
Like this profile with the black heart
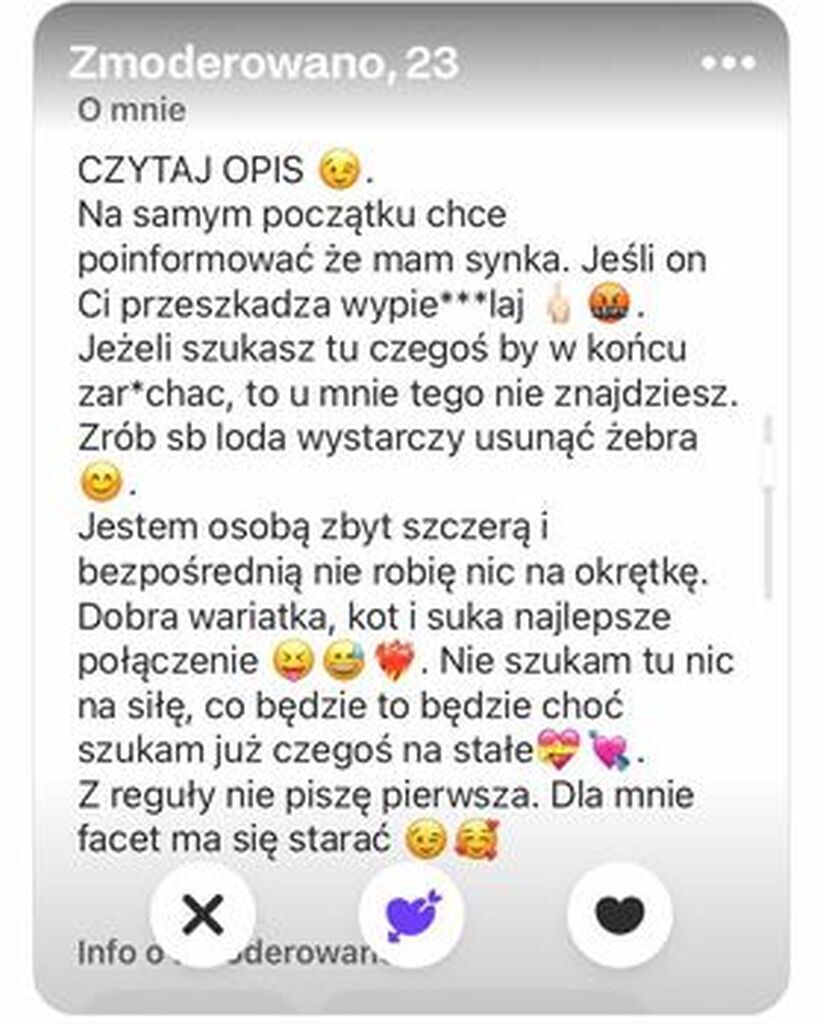[x=620, y=914]
